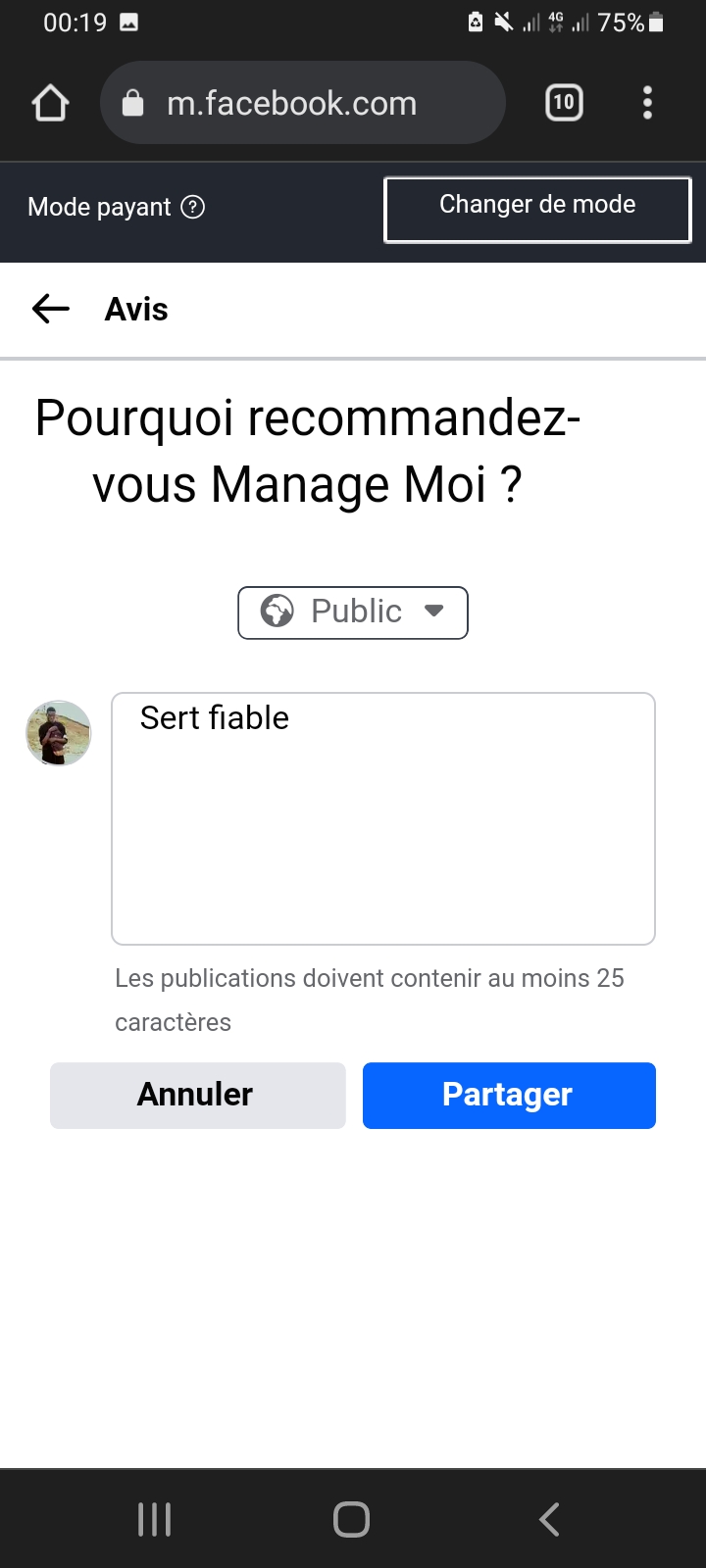Open the Mode payant help icon
The width and height of the screenshot is (706, 1568).
click(193, 207)
